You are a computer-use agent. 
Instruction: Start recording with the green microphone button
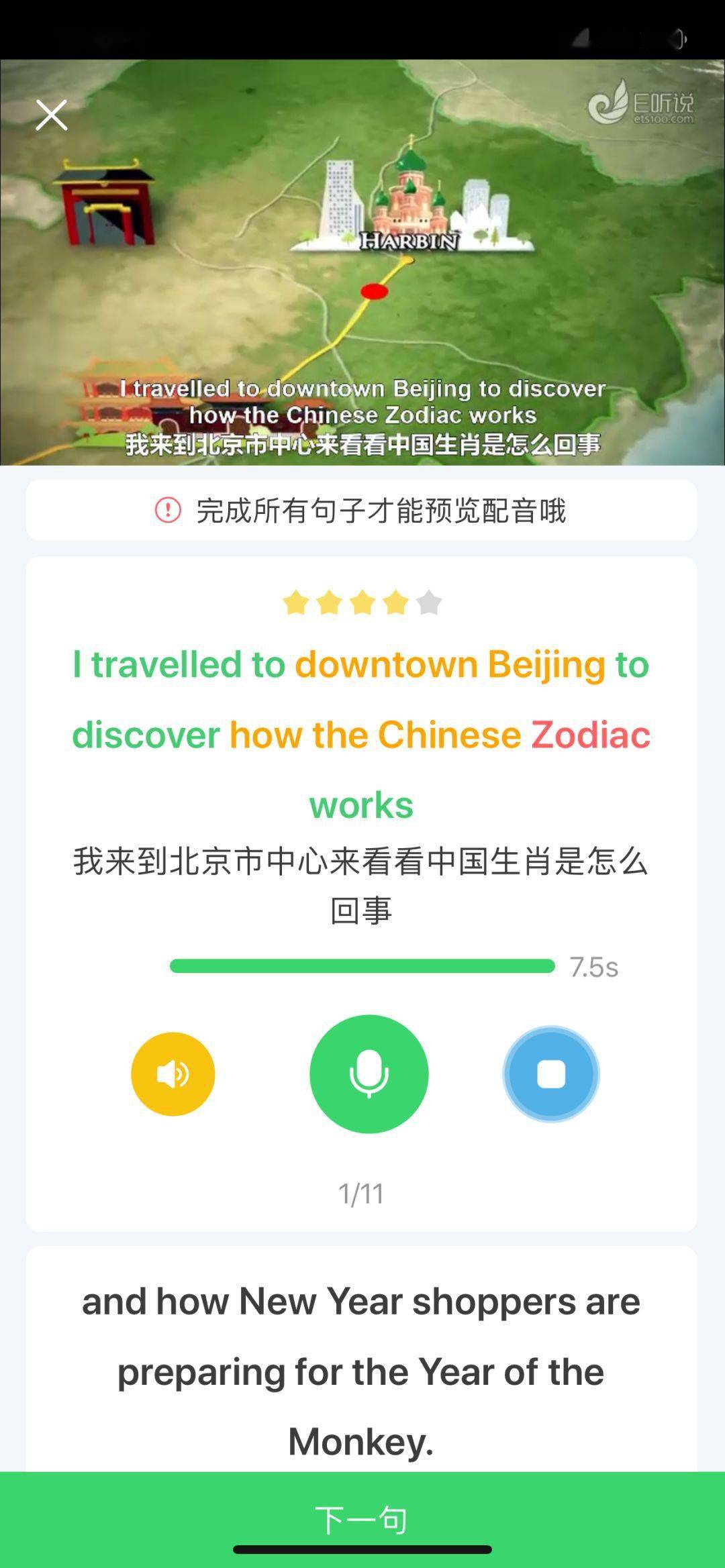[x=369, y=1074]
